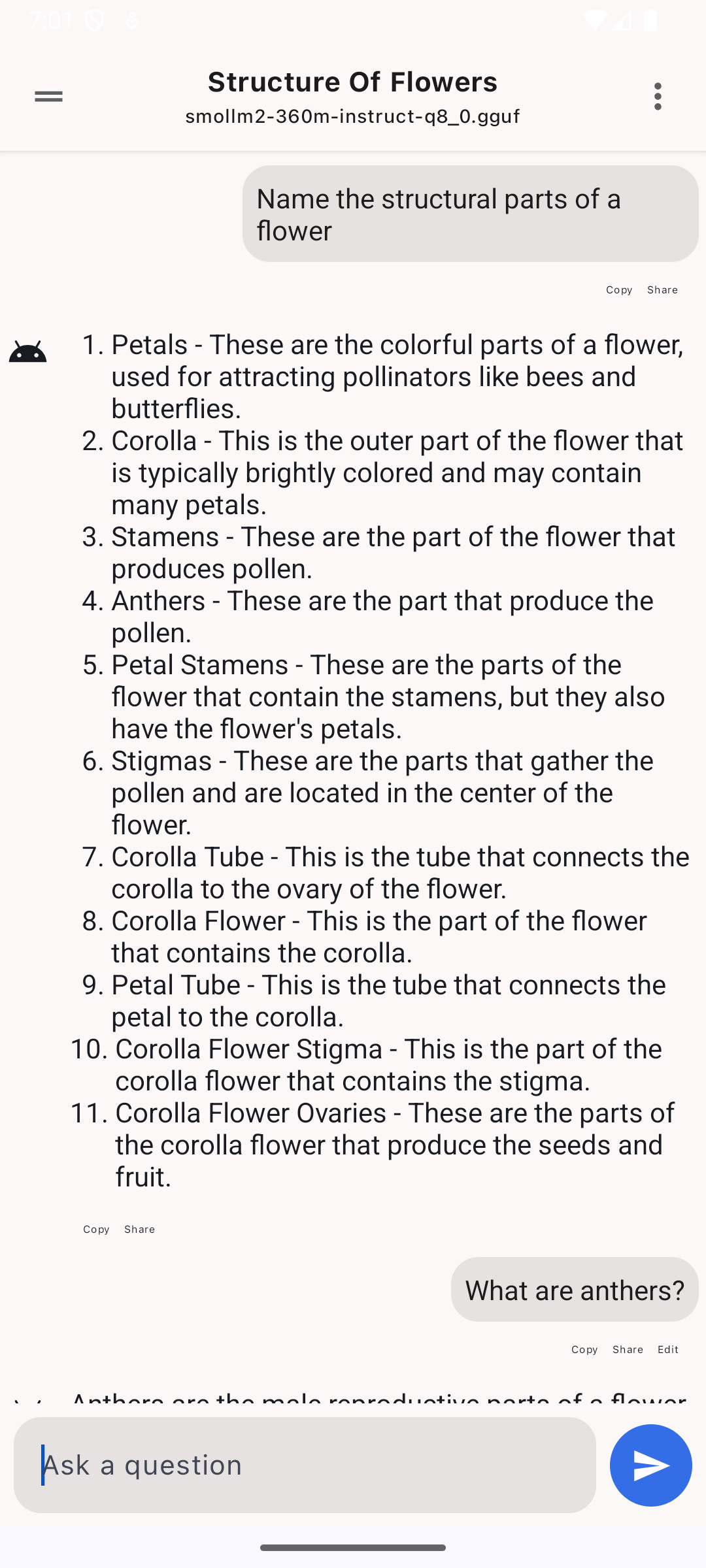Open the drawer menu
This screenshot has width=706, height=1568.
coord(48,97)
